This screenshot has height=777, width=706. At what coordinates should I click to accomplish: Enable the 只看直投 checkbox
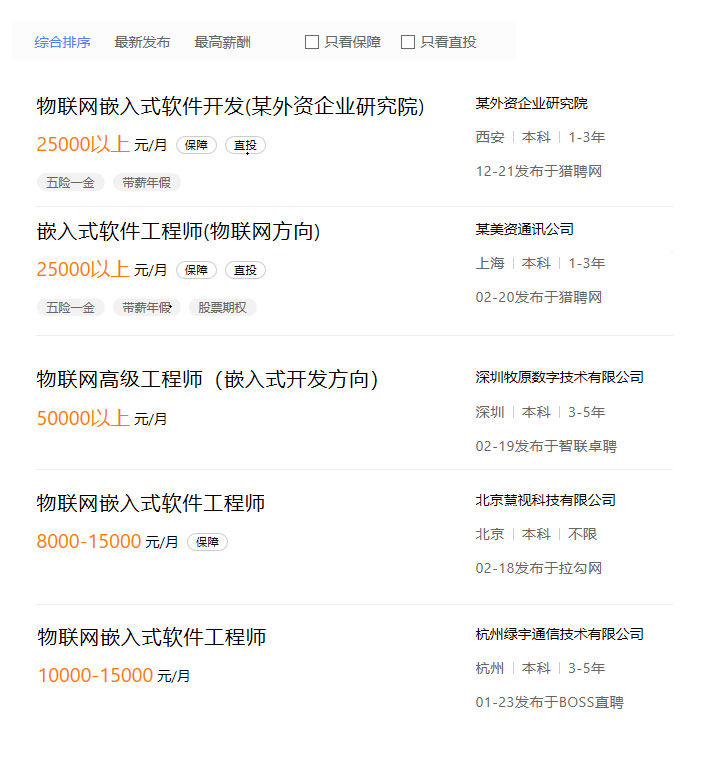[408, 42]
